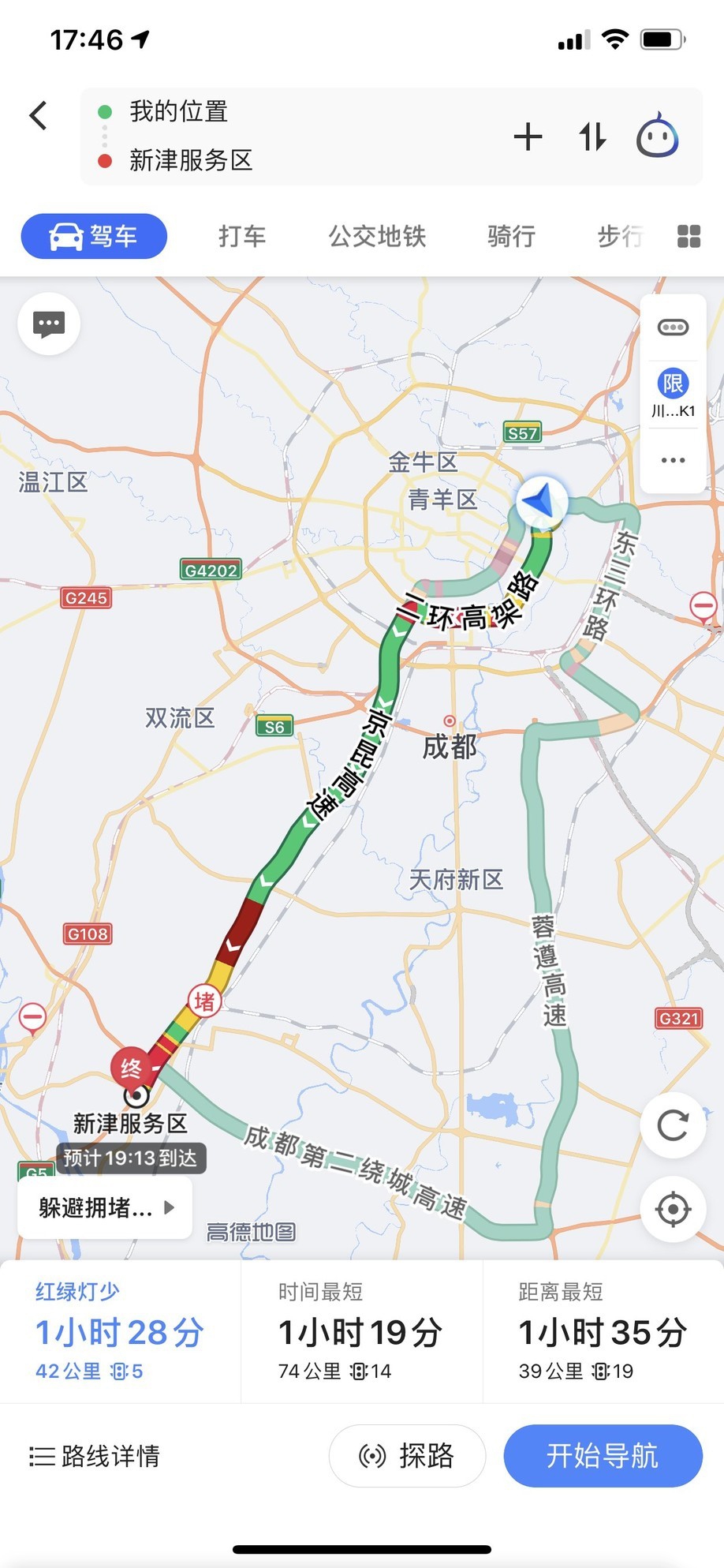
Task: Open the grid of more travel modes
Action: point(689,236)
